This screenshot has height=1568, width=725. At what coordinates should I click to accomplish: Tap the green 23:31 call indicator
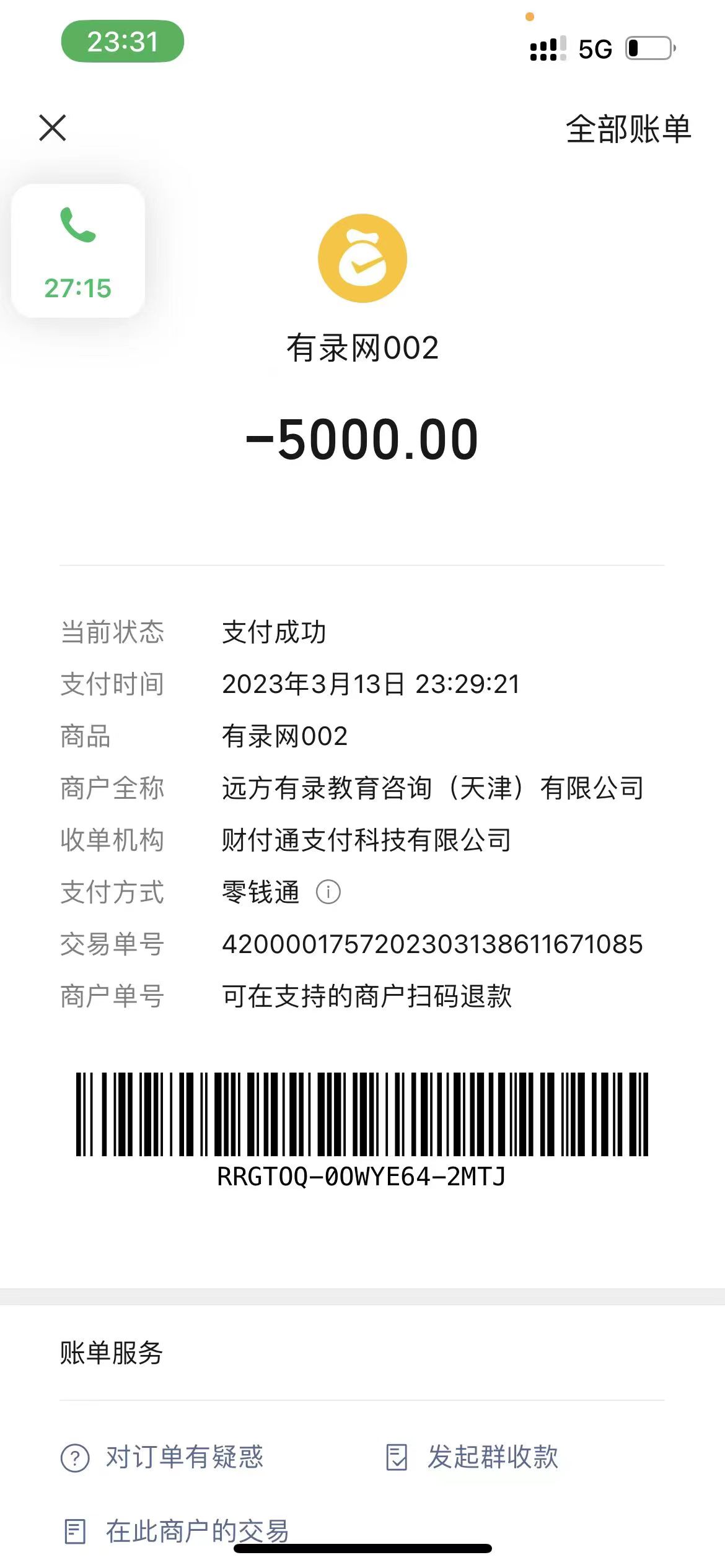pyautogui.click(x=122, y=41)
